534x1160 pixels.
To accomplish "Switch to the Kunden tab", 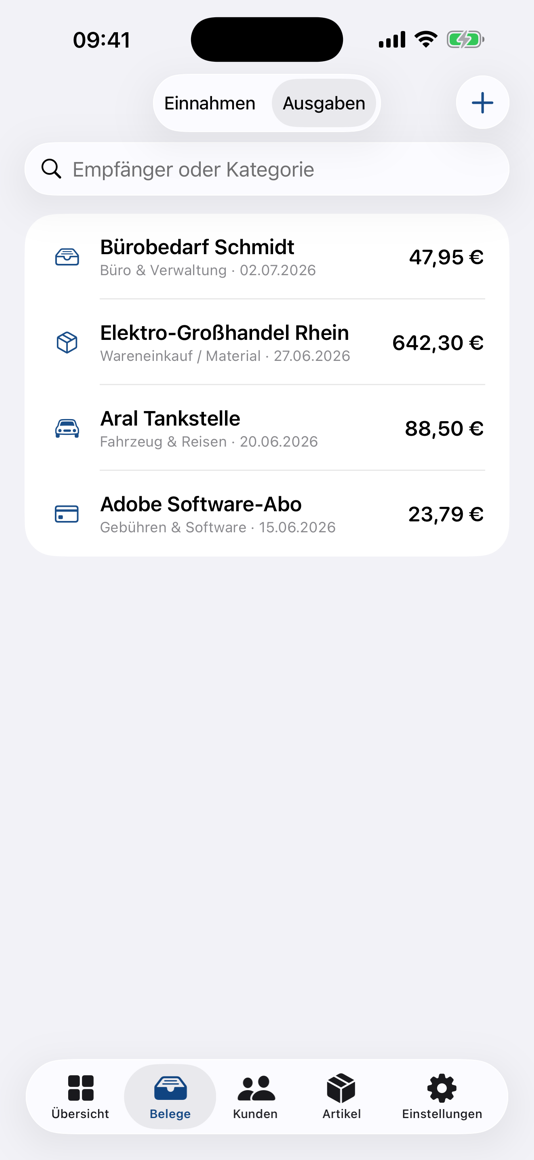I will (255, 1097).
